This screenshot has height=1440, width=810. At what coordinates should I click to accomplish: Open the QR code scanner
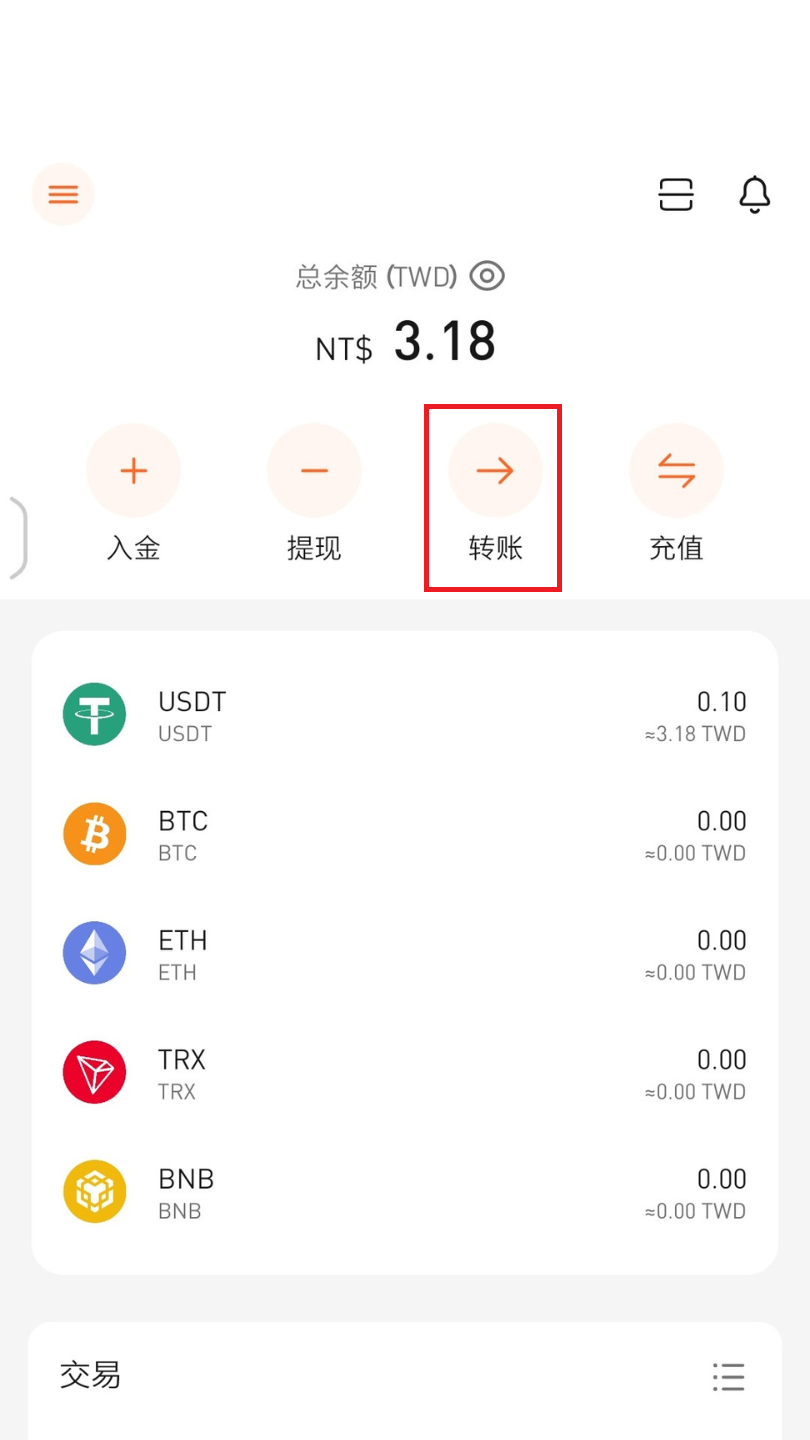click(x=676, y=194)
